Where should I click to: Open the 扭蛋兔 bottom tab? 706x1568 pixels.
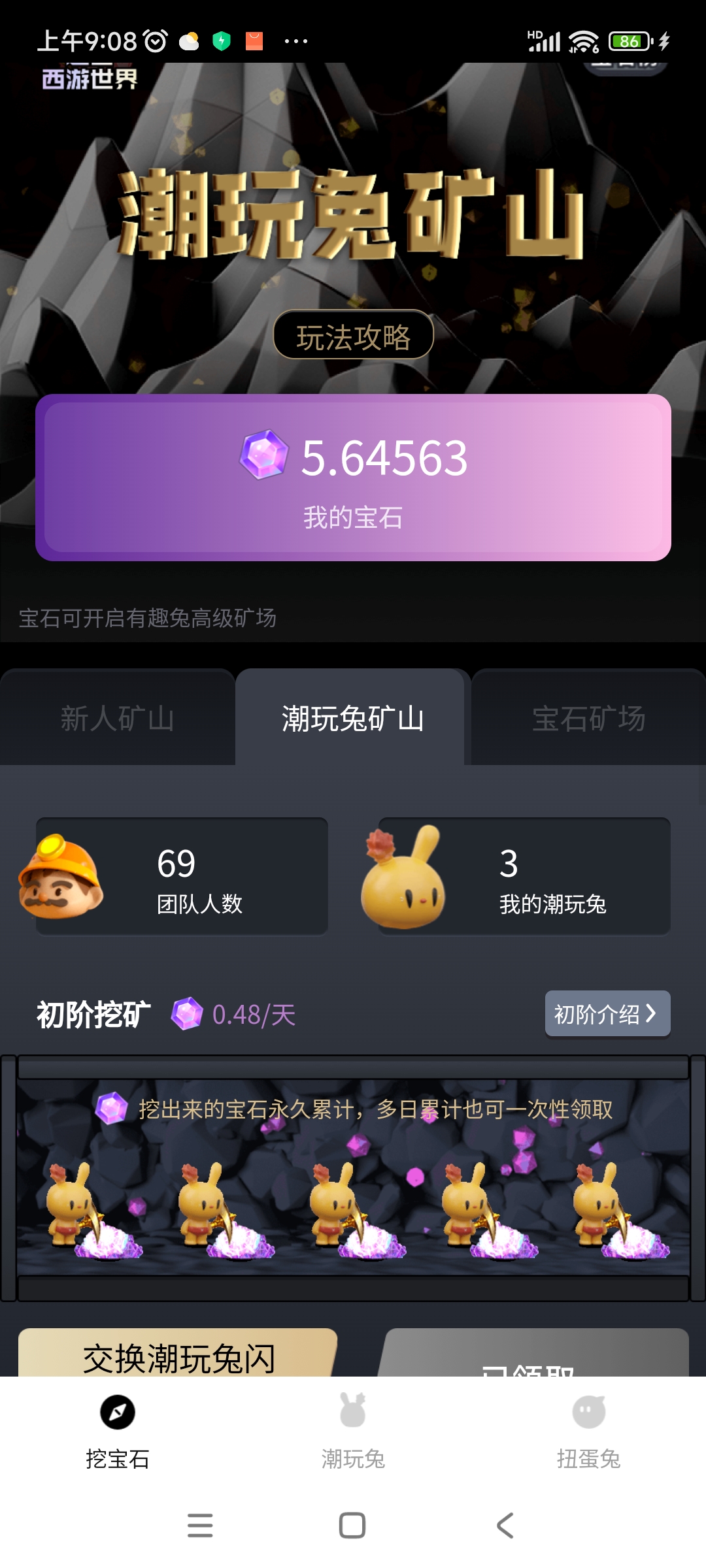click(x=588, y=1431)
